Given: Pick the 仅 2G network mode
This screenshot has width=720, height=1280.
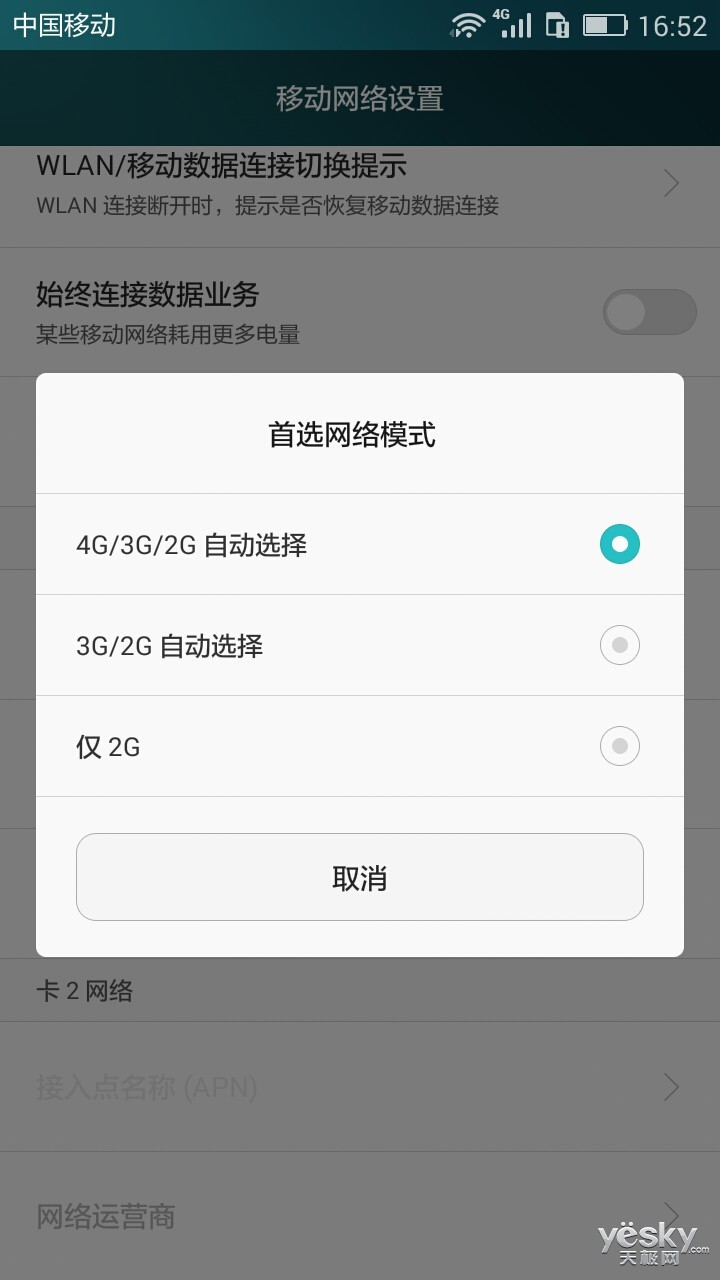Looking at the screenshot, I should click(360, 746).
